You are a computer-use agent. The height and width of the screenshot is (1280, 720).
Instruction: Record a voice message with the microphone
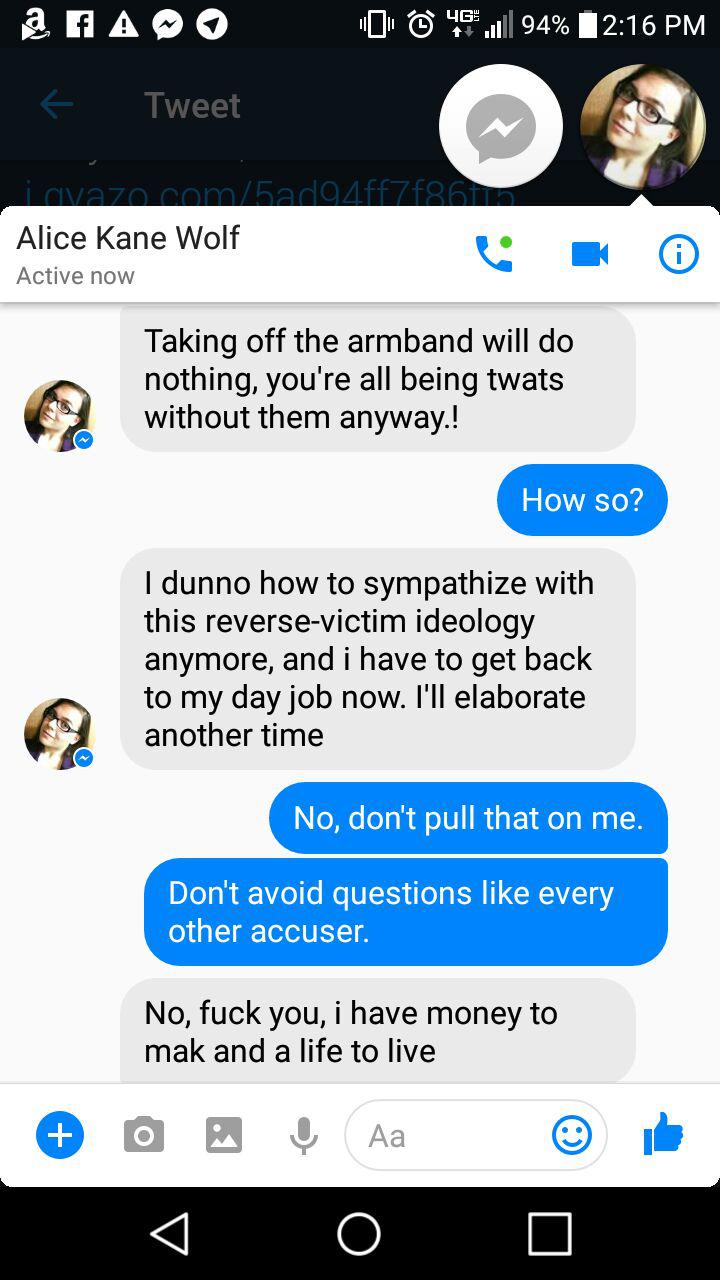click(304, 1135)
